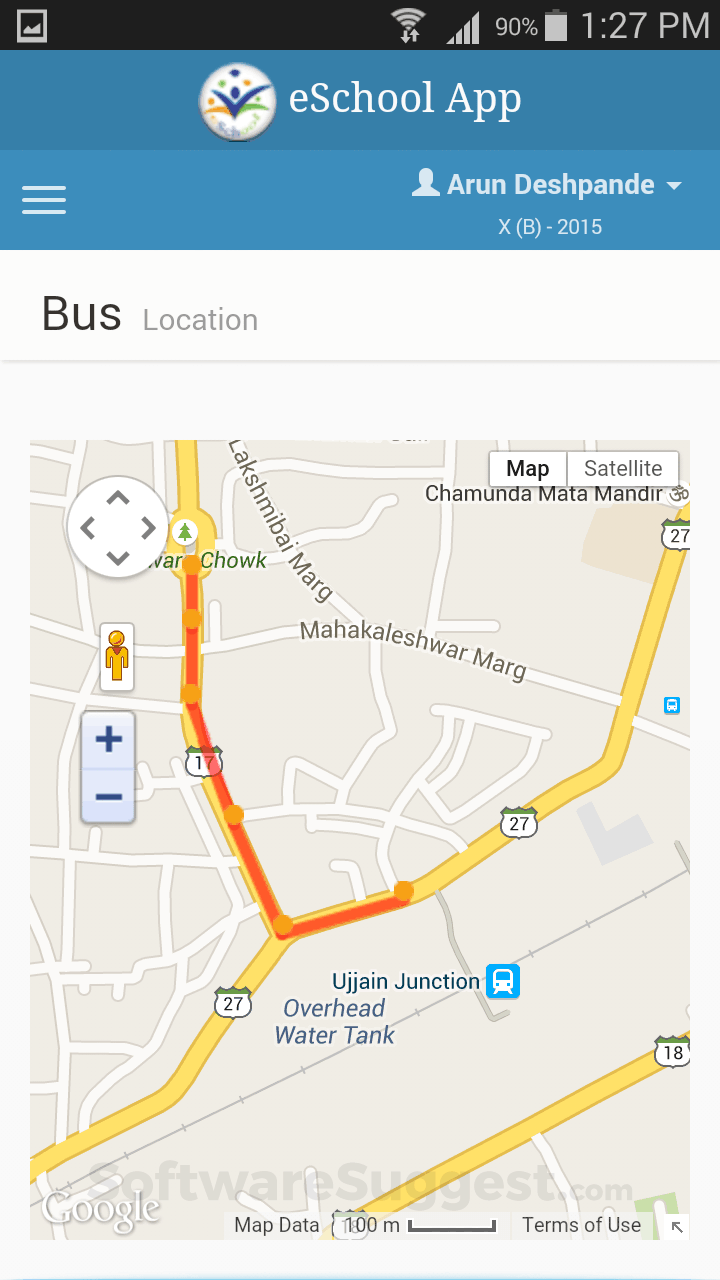Screen dimensions: 720x1280
Task: Tap the Ujjain Junction station marker
Action: tap(503, 981)
